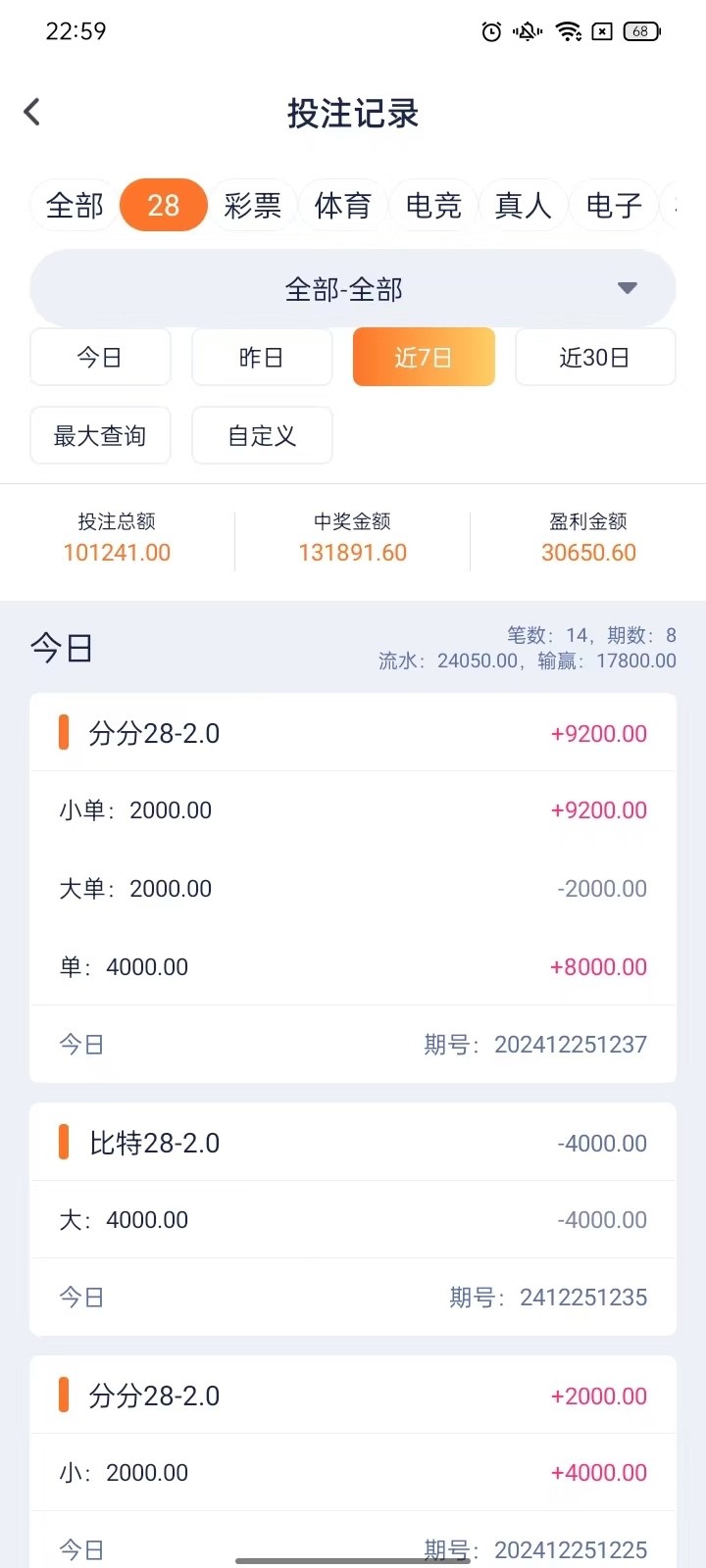Filter records by 昨日

[262, 358]
